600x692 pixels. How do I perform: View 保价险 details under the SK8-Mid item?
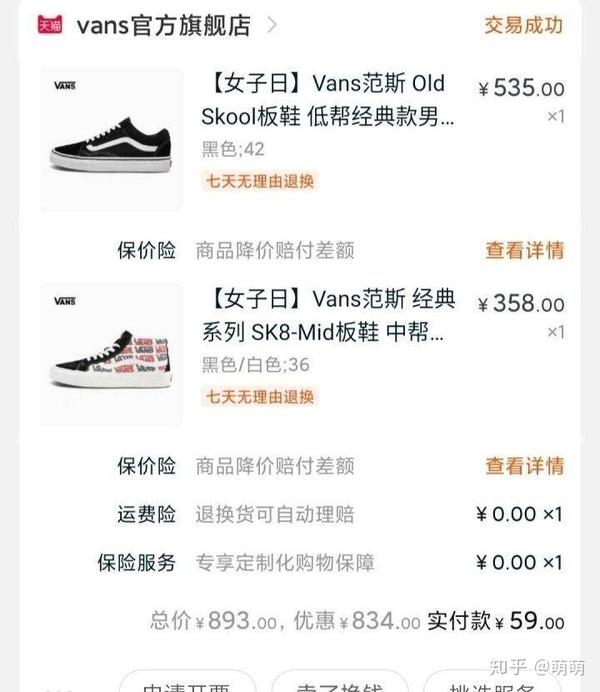click(524, 465)
